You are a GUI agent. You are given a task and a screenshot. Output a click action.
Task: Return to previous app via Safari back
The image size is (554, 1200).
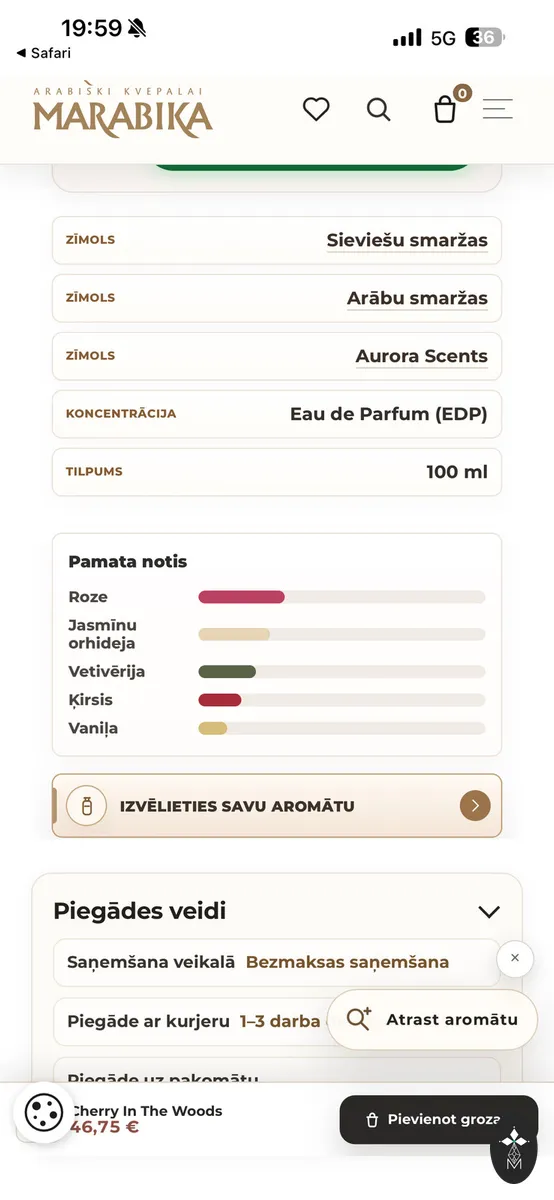click(x=43, y=53)
